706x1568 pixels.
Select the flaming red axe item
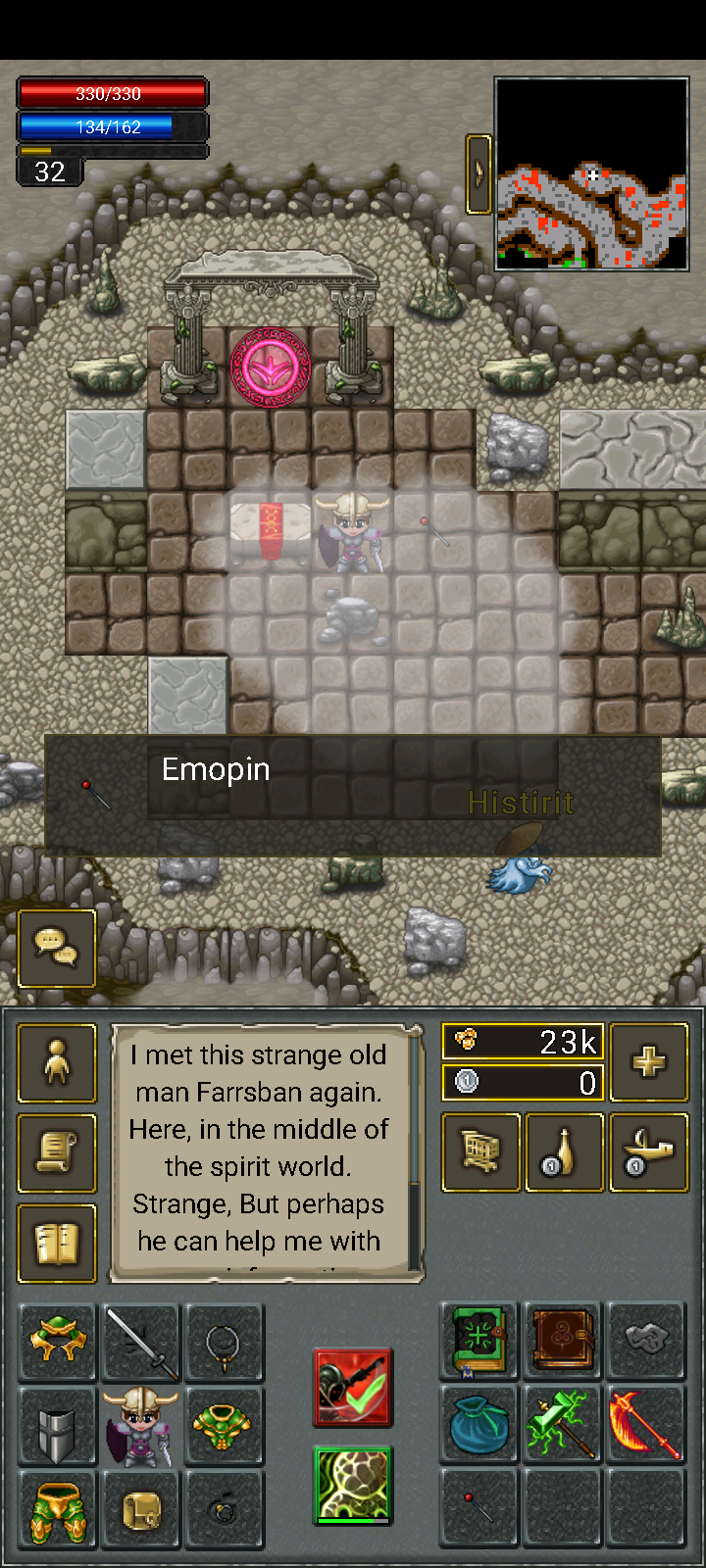tap(646, 1425)
